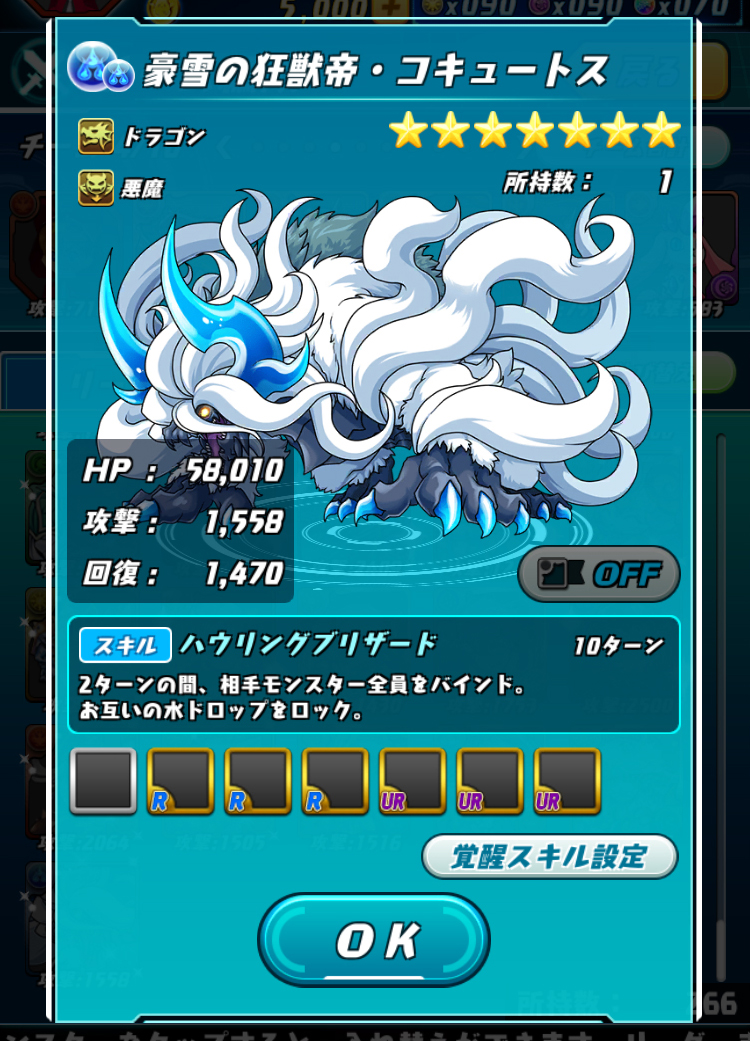Select the first R awakening skill slot

(180, 780)
